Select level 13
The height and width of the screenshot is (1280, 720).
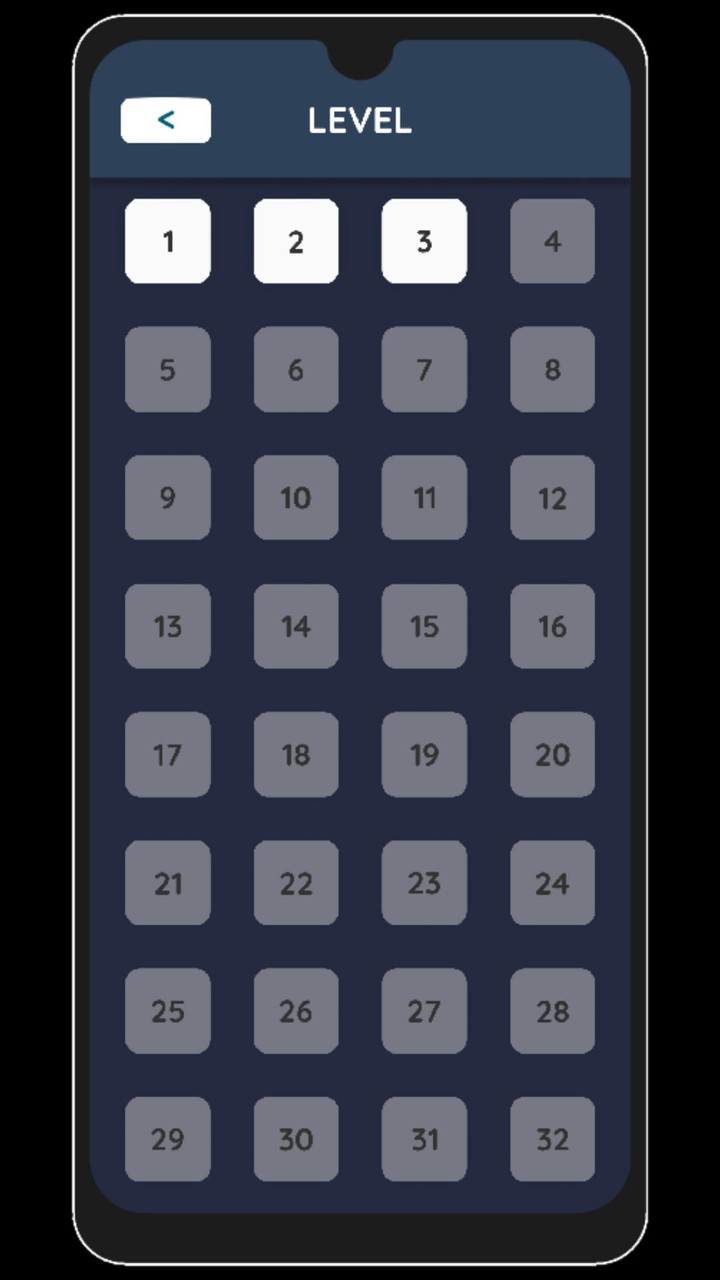(x=167, y=627)
